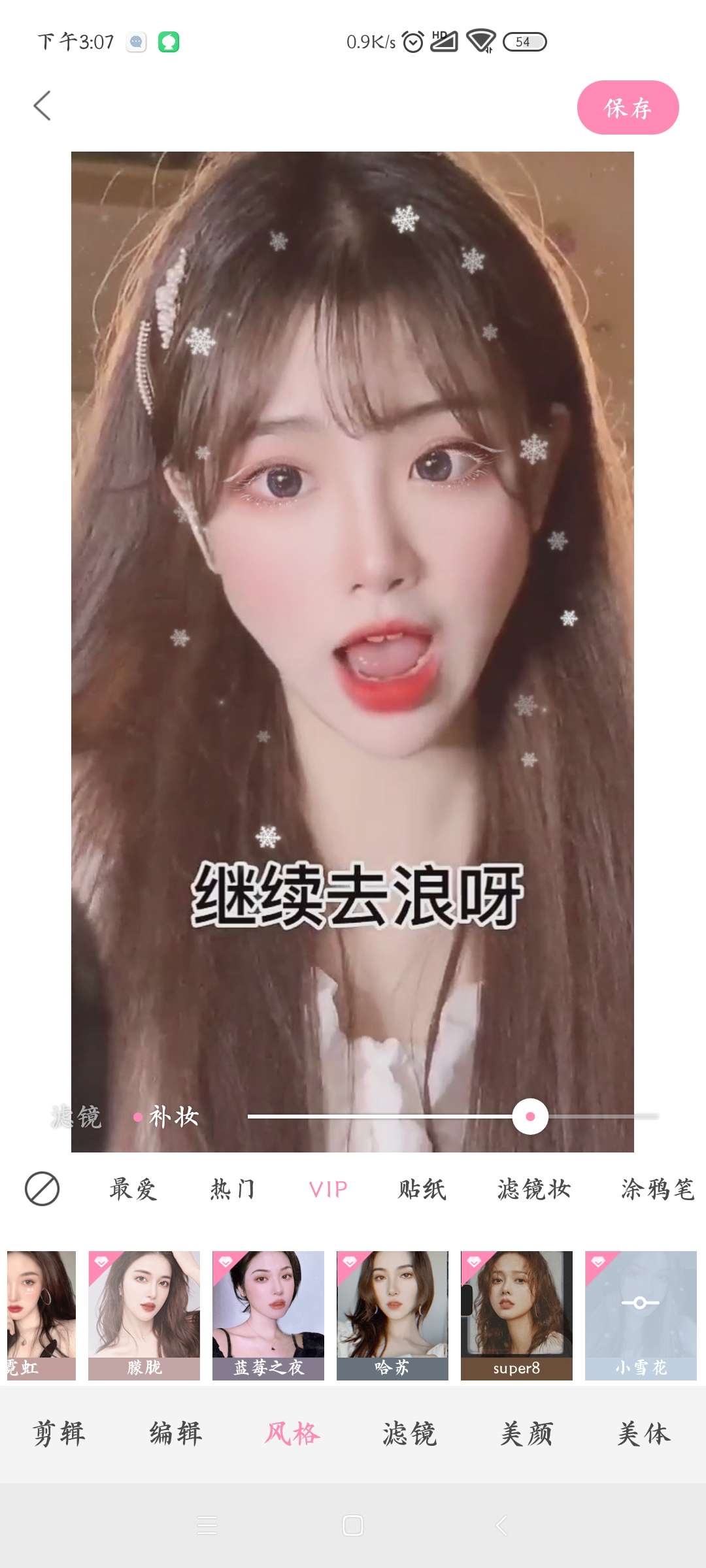The image size is (706, 1568).
Task: Apply the 蓝莓之夜 style
Action: pyautogui.click(x=268, y=1315)
